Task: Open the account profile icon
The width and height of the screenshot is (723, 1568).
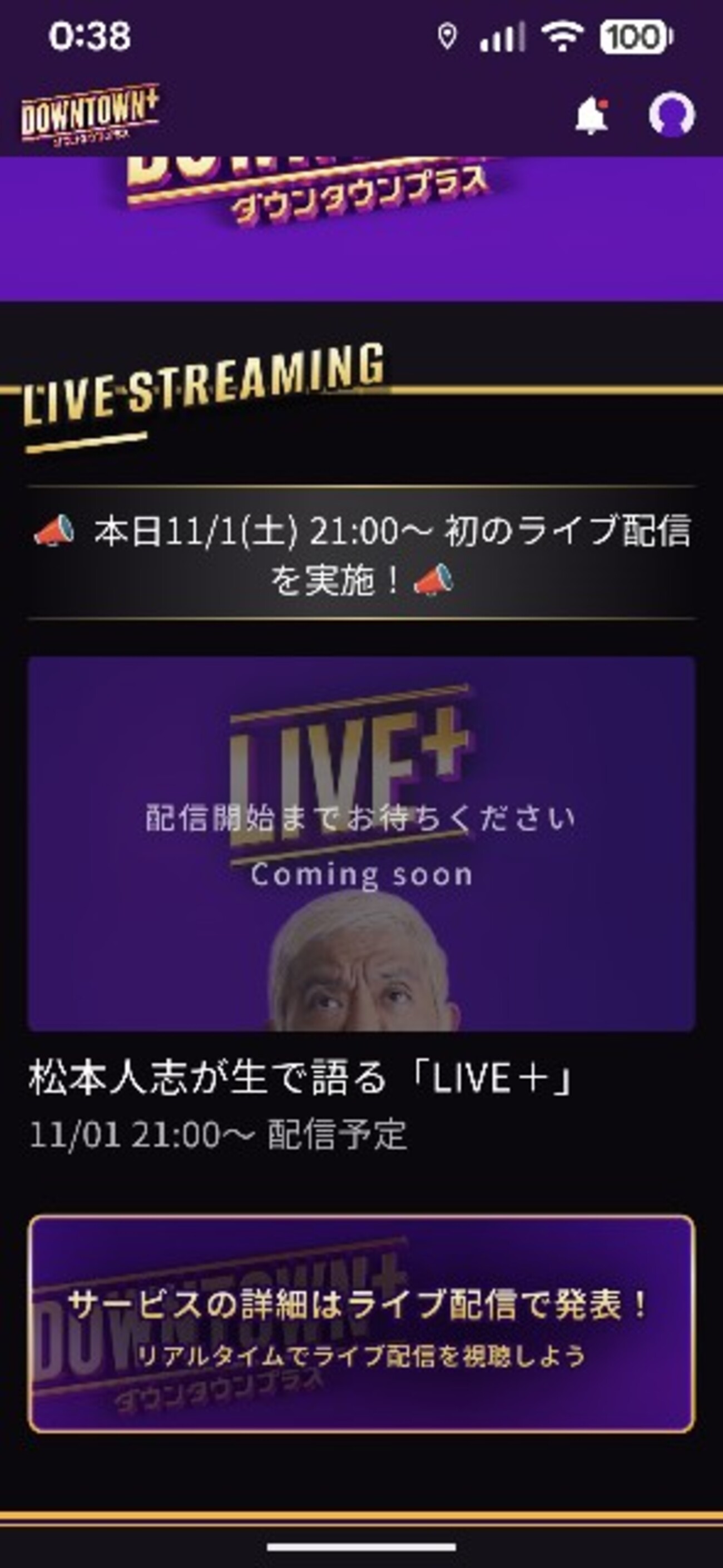Action: click(x=671, y=114)
